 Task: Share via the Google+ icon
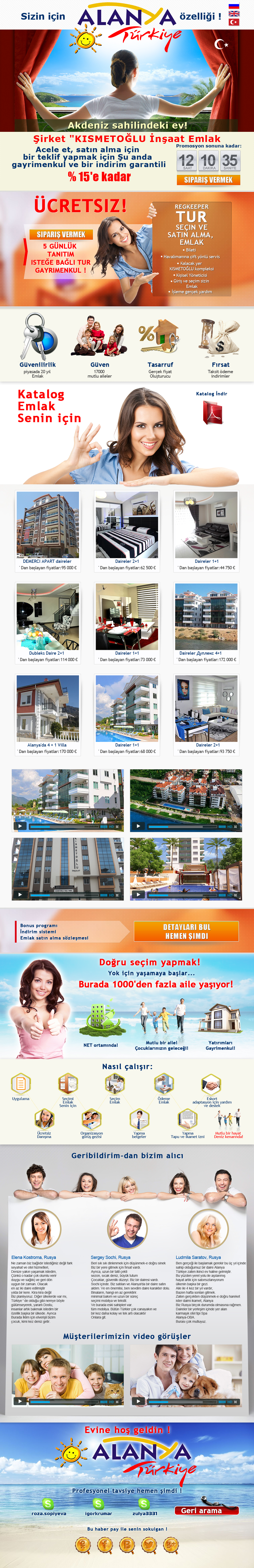tap(171, 1545)
